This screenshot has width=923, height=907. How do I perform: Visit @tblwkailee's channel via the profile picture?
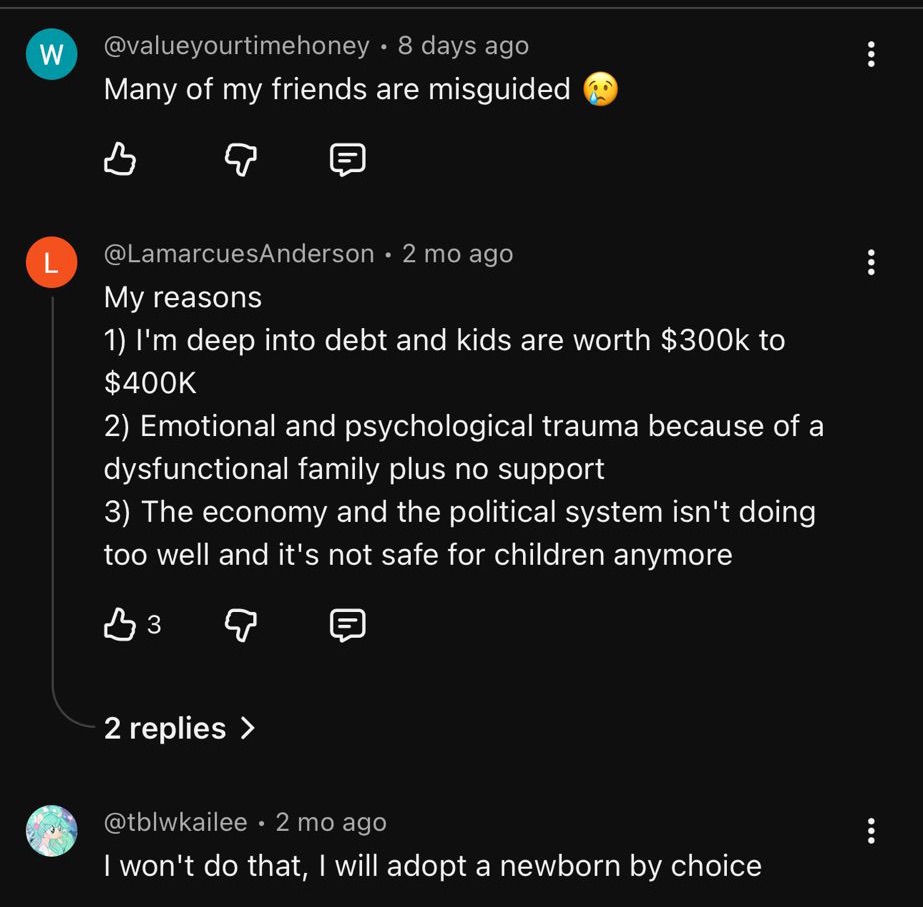(x=51, y=831)
